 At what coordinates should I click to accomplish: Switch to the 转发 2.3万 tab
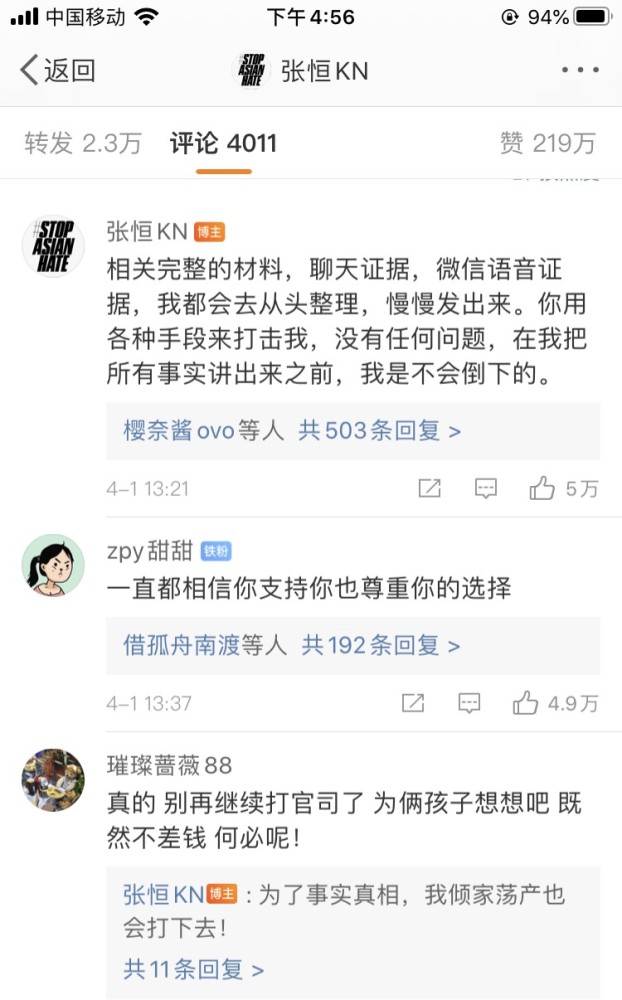pos(83,143)
